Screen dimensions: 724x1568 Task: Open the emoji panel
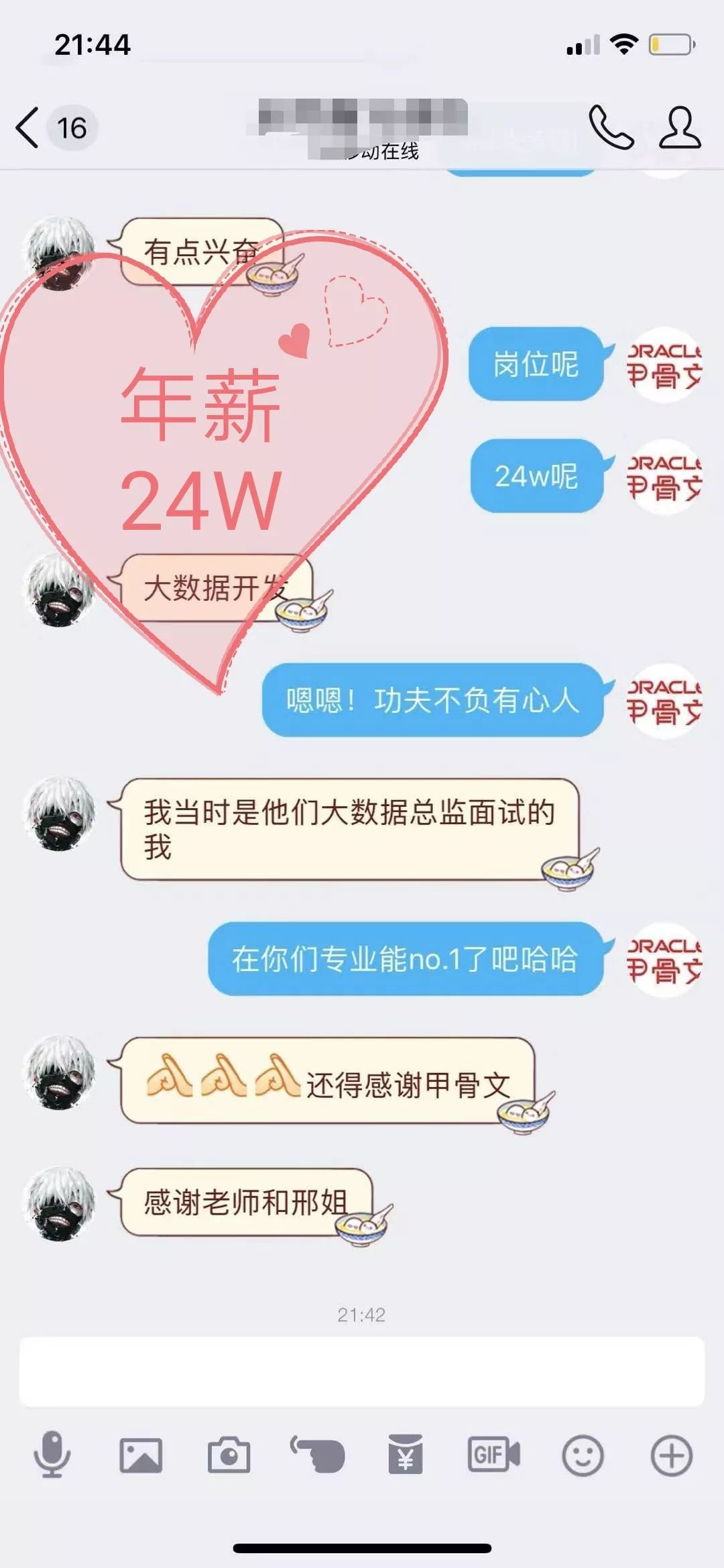583,1455
